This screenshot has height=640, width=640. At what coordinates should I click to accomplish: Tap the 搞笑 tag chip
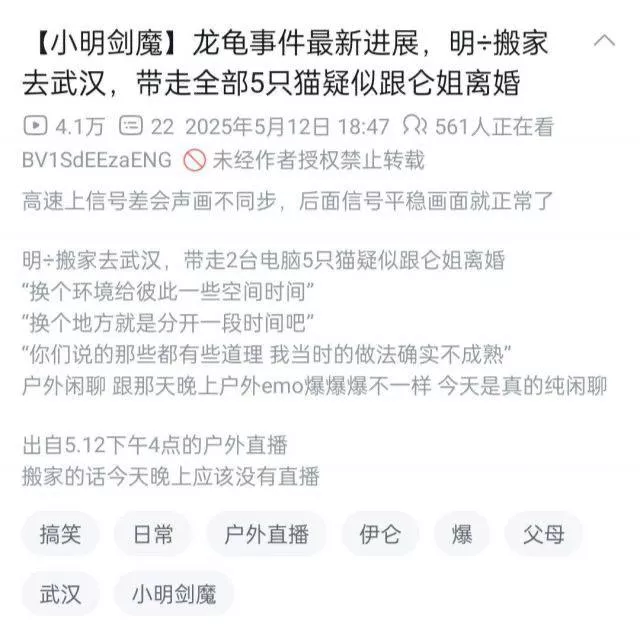[x=60, y=534]
